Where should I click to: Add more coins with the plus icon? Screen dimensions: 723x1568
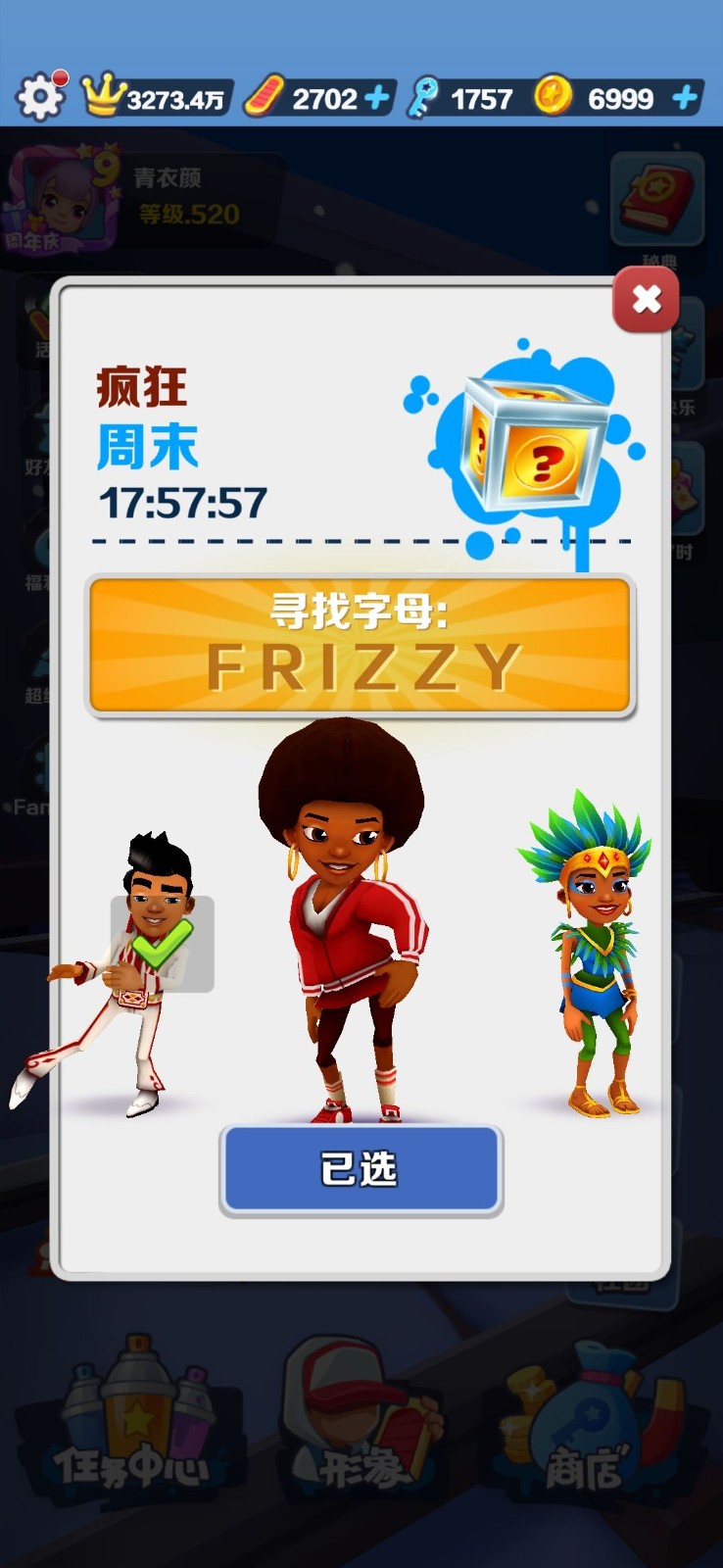(685, 98)
